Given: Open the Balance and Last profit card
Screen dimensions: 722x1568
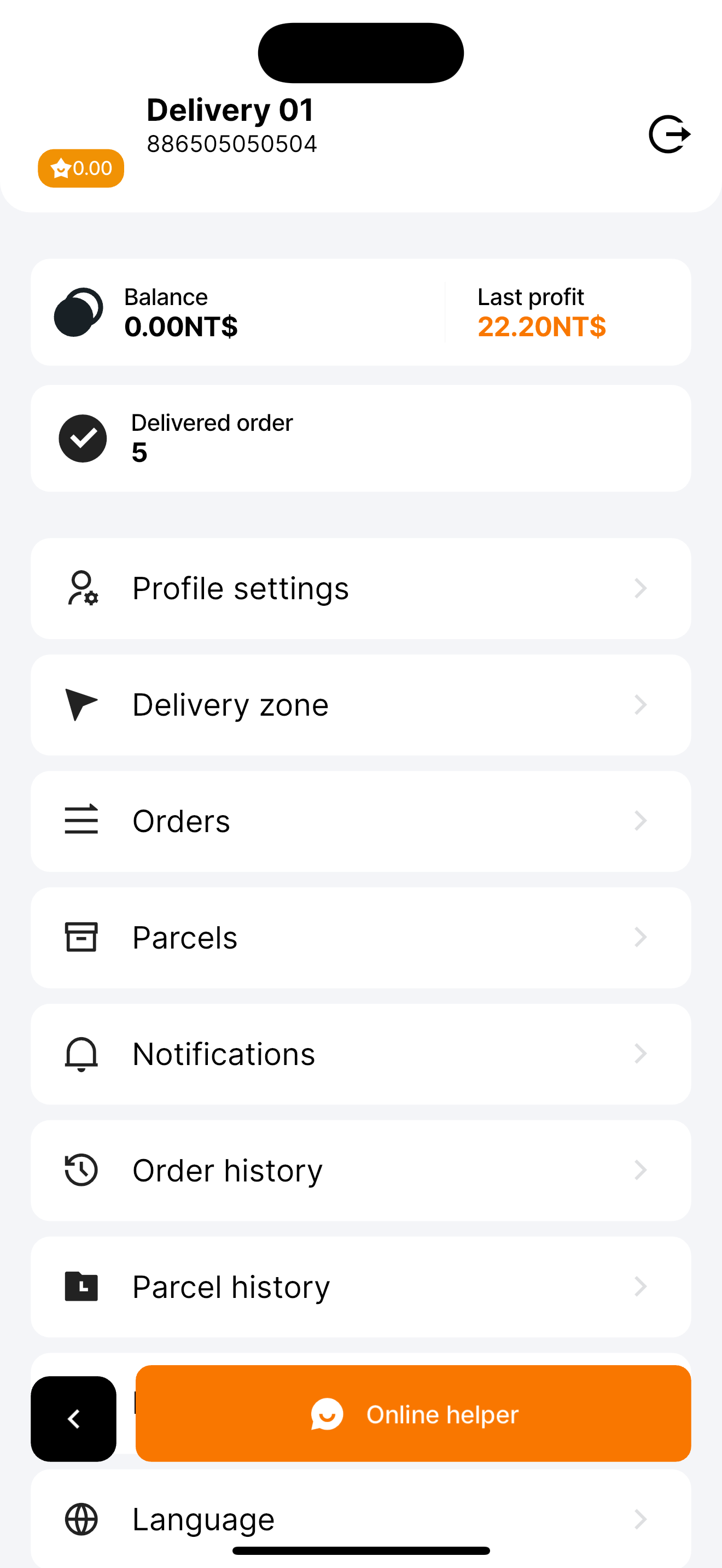Looking at the screenshot, I should pos(361,312).
